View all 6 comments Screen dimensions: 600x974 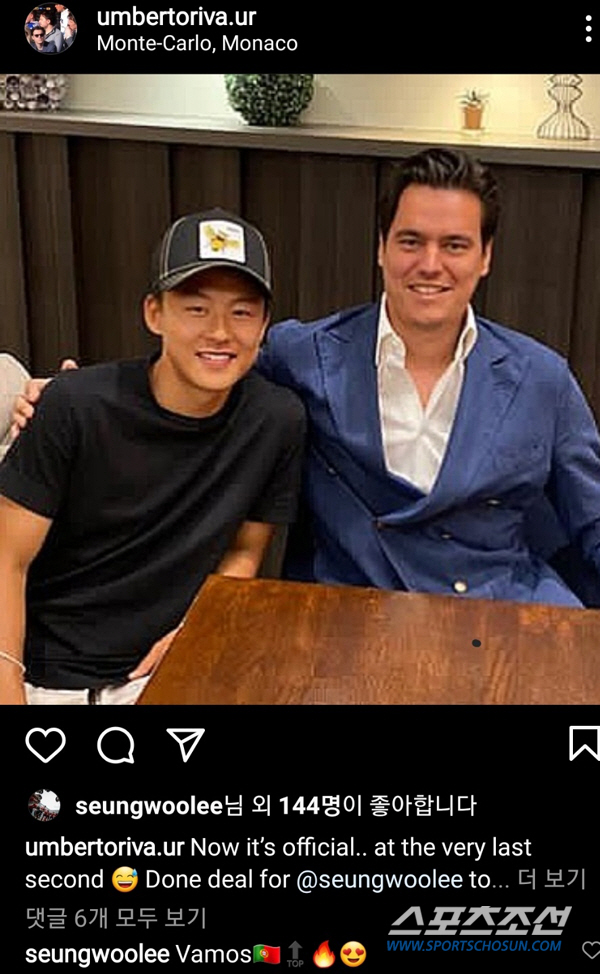(115, 916)
